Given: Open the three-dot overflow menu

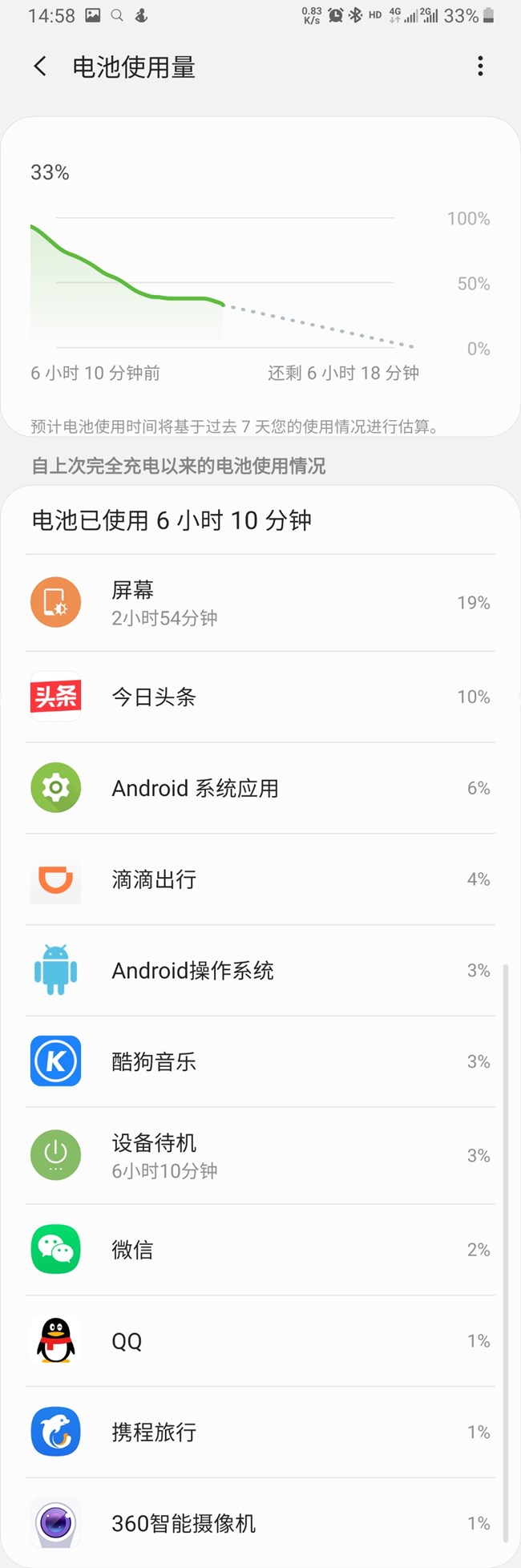Looking at the screenshot, I should [480, 67].
